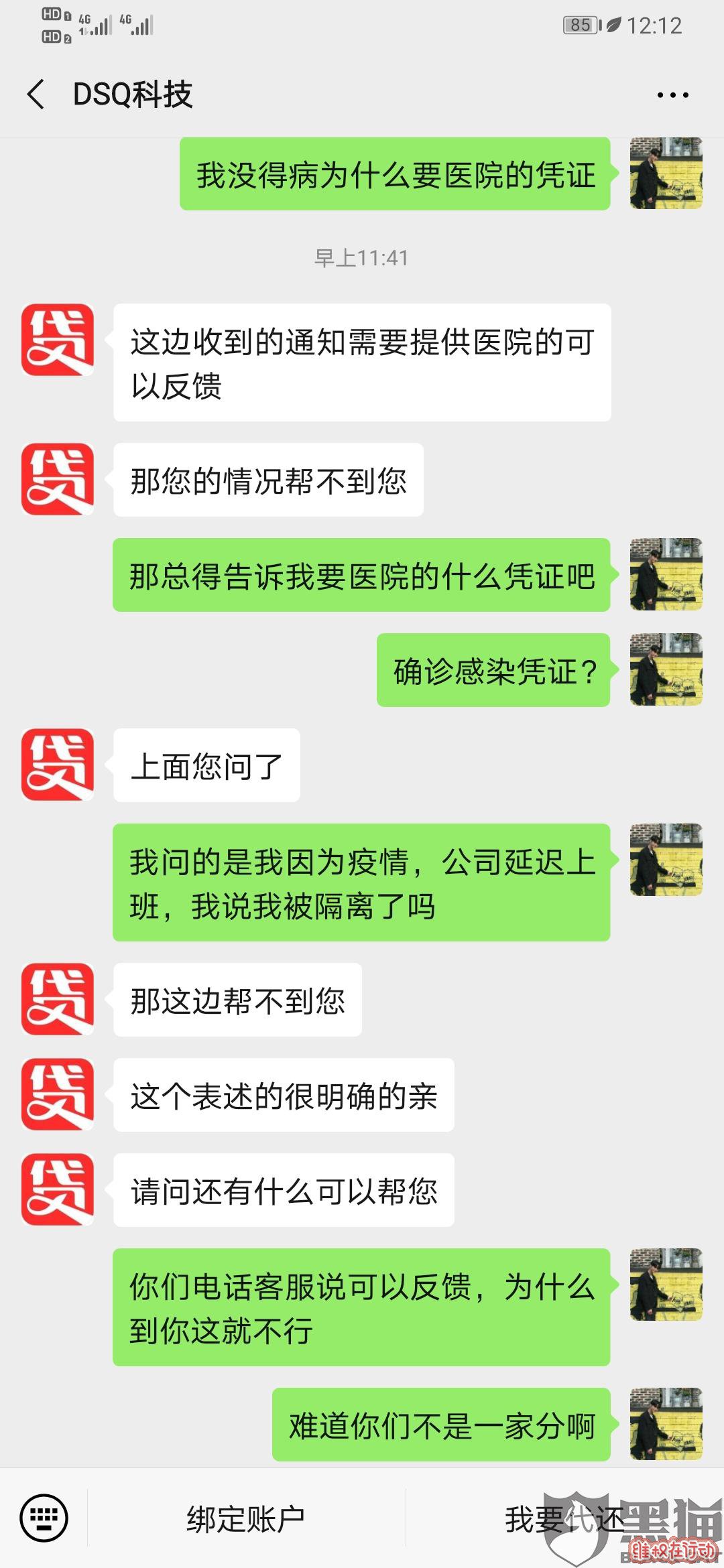
Task: Switch to keyboard input mode
Action: point(44,1518)
